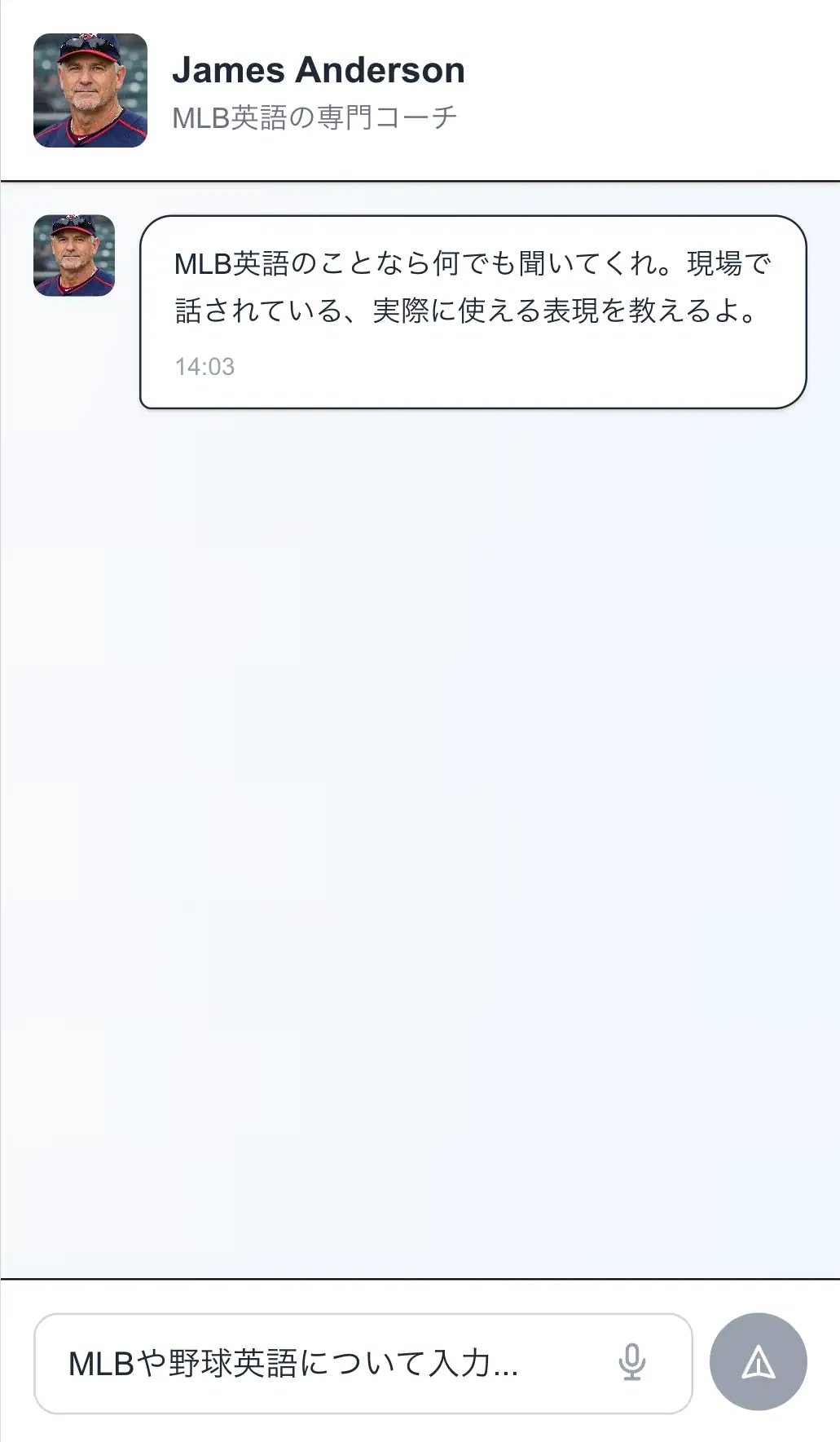Select the header bar at the top
Screen dimensions: 840x1442
click(420, 87)
